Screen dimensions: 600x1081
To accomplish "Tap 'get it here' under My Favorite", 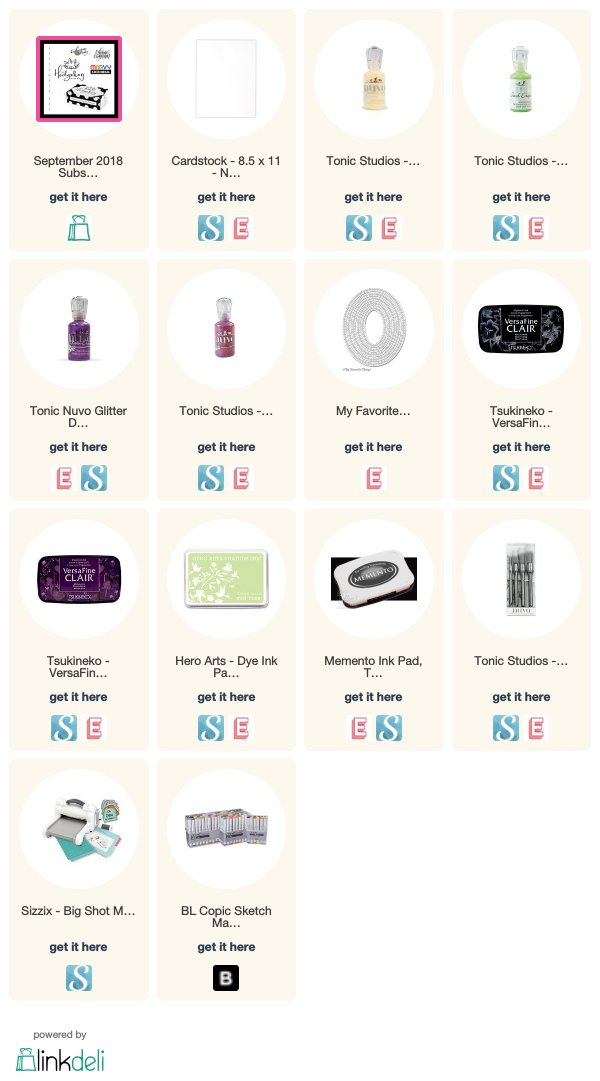I will [374, 447].
